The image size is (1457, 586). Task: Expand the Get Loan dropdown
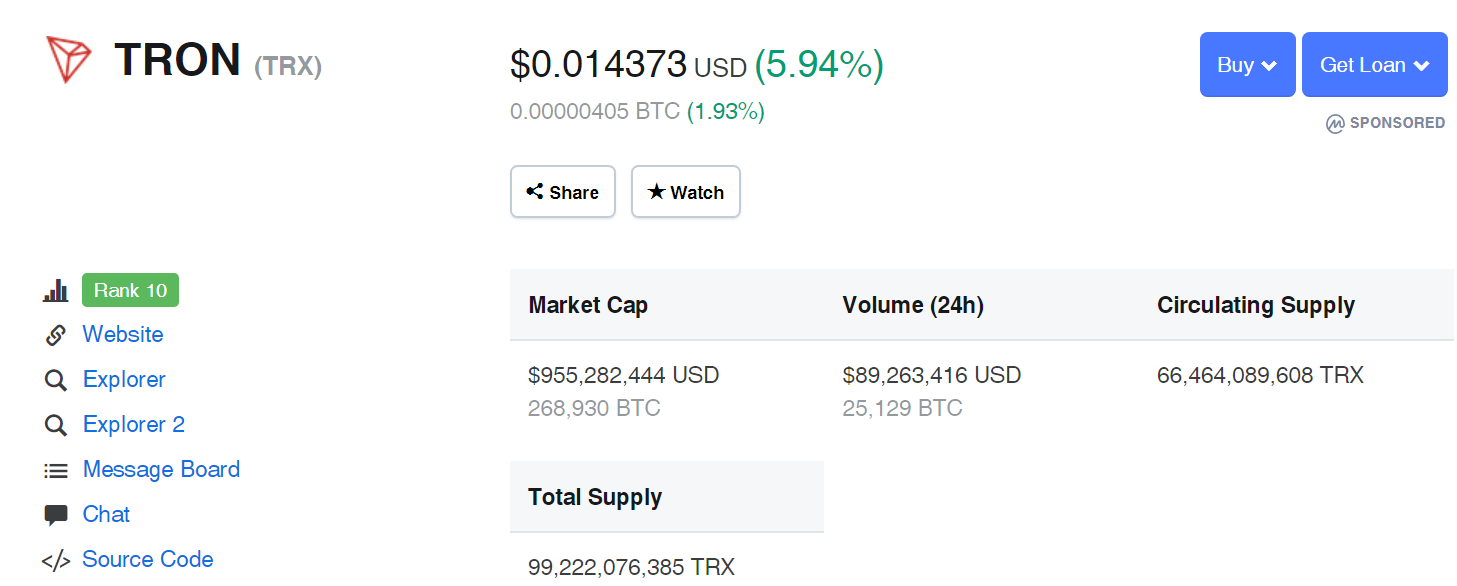click(1374, 65)
